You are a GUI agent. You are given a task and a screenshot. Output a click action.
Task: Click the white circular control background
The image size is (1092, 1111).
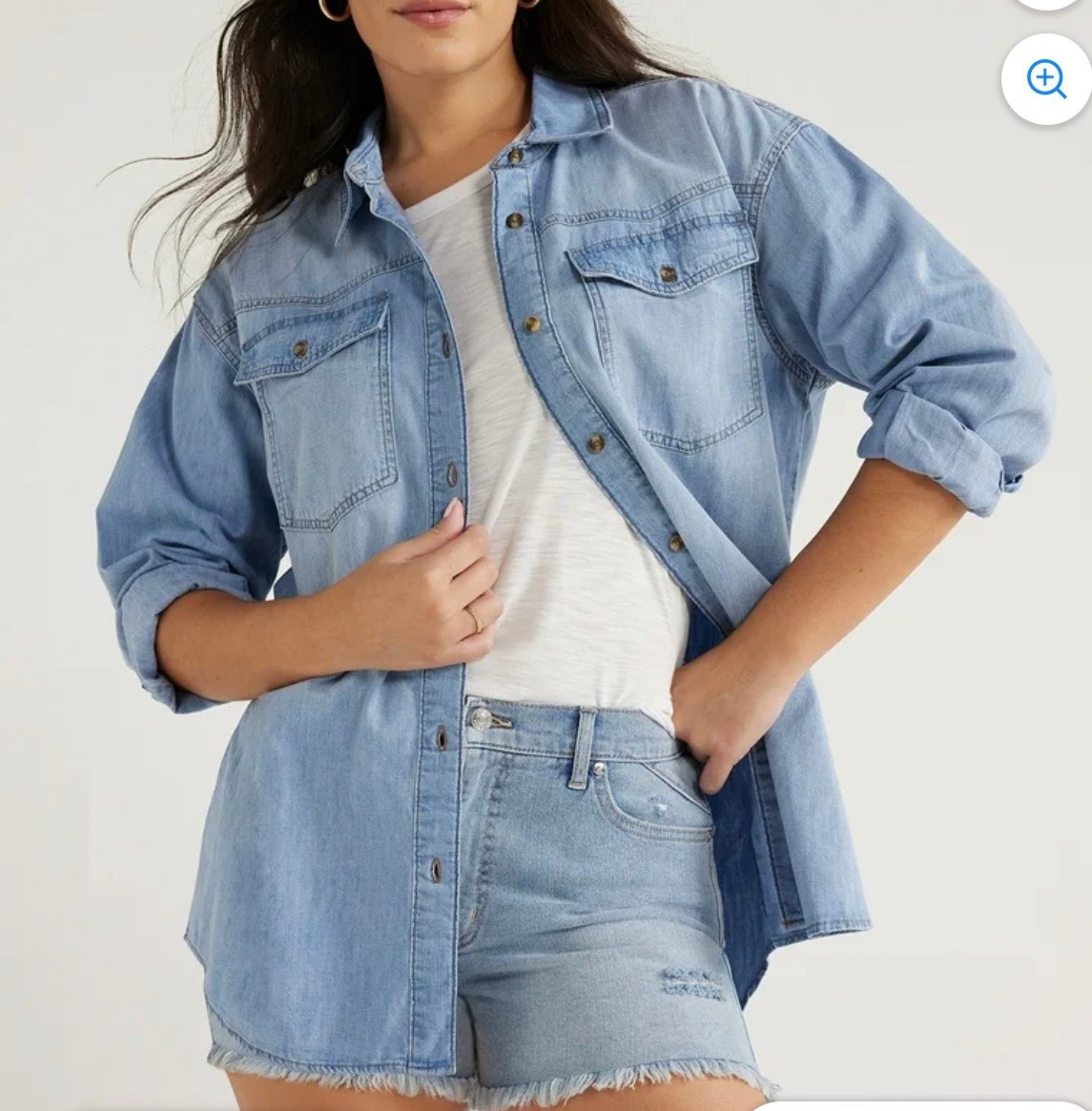[1045, 79]
